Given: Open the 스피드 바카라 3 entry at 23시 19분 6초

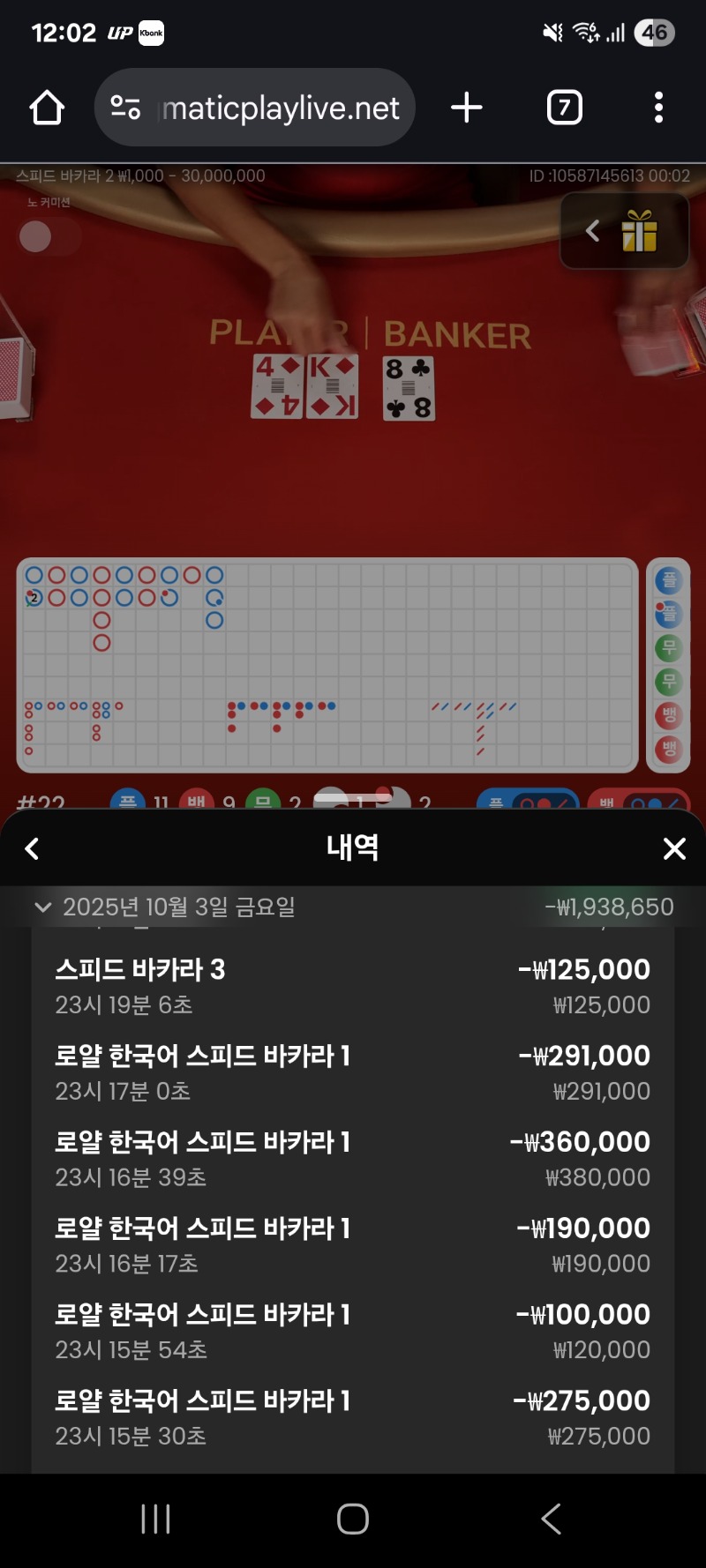Looking at the screenshot, I should (353, 986).
